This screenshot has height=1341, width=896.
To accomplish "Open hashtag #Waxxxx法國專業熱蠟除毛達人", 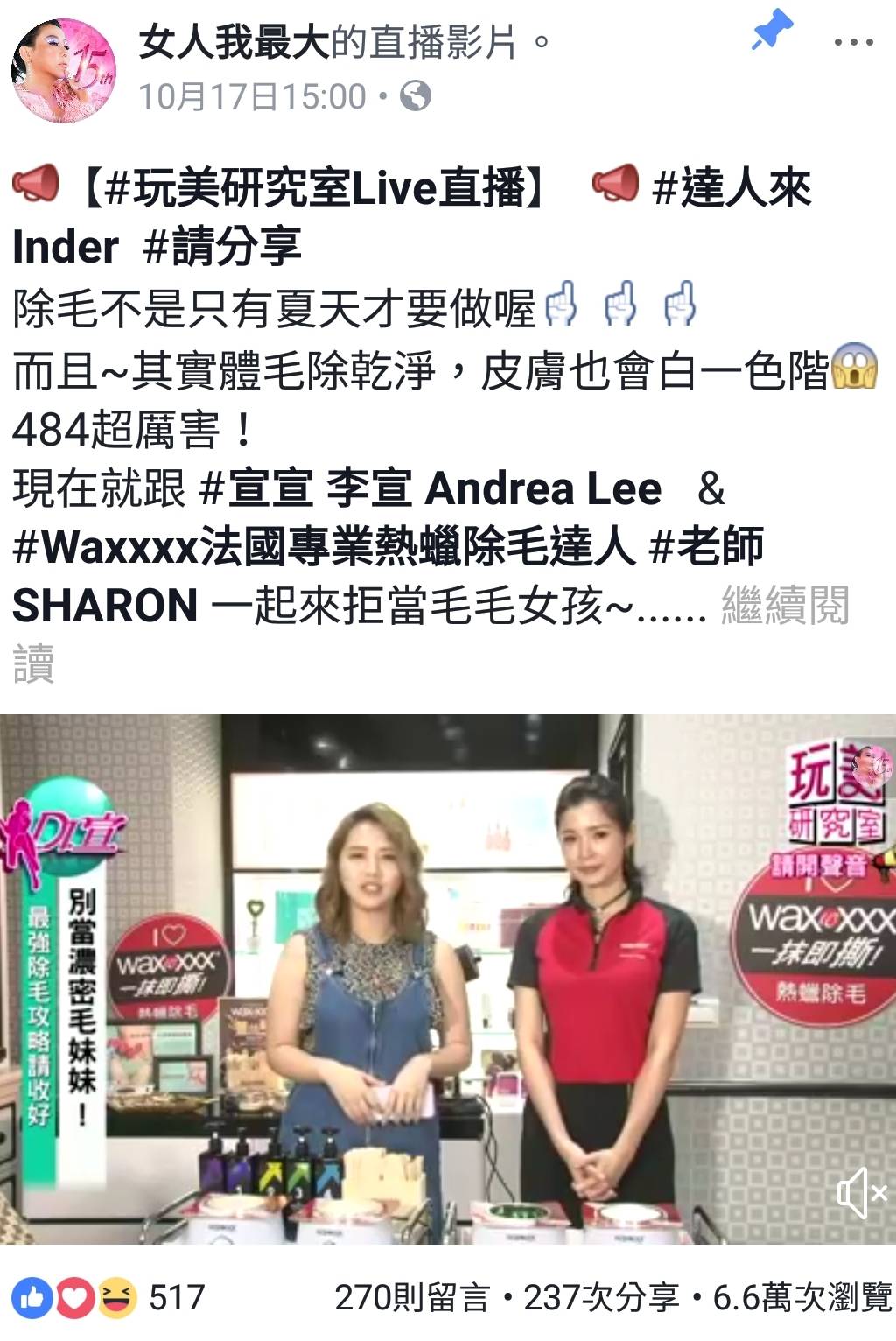I will 324,547.
